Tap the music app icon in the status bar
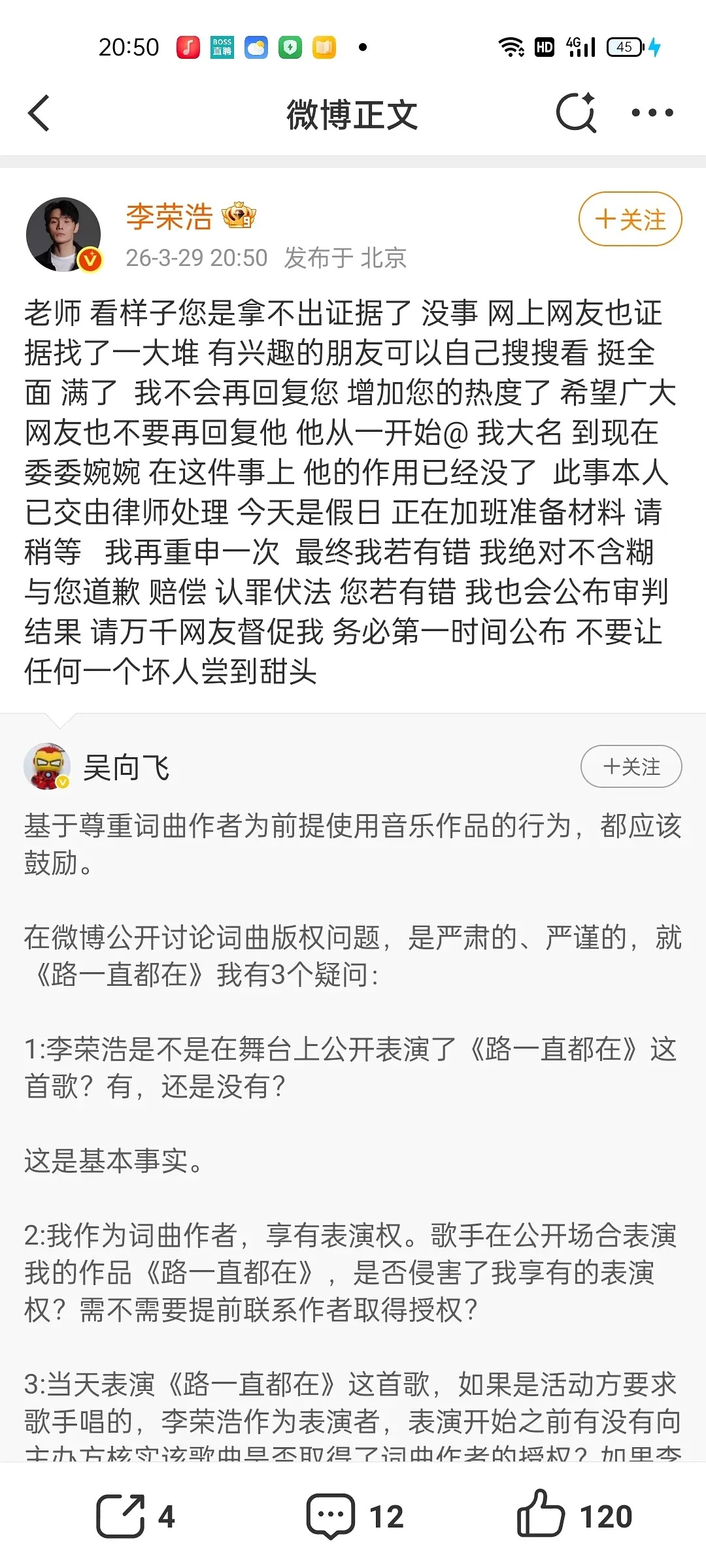Viewport: 706px width, 1568px height. 187,46
